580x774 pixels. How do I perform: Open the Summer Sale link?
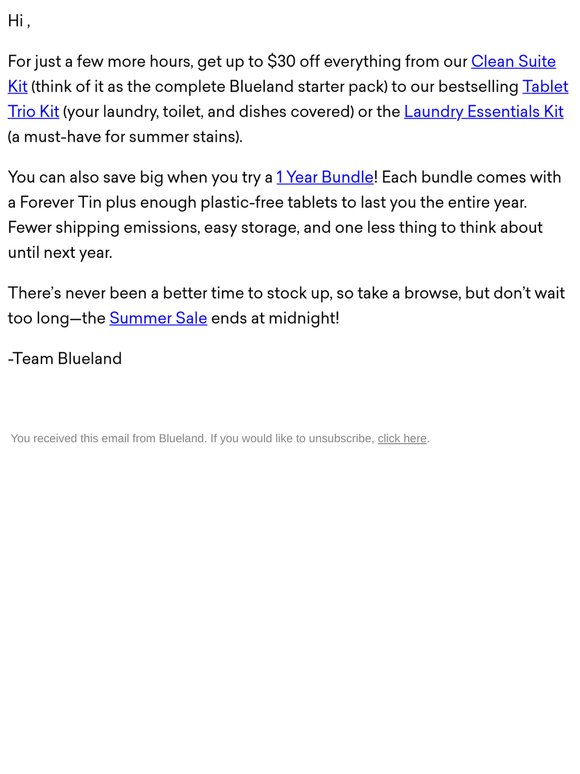click(158, 318)
